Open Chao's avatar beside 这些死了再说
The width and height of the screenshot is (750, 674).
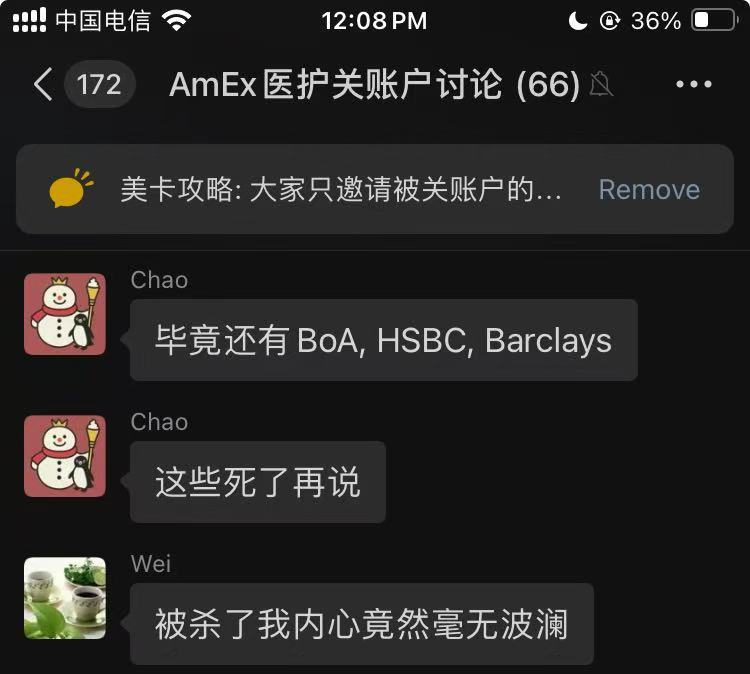(65, 456)
